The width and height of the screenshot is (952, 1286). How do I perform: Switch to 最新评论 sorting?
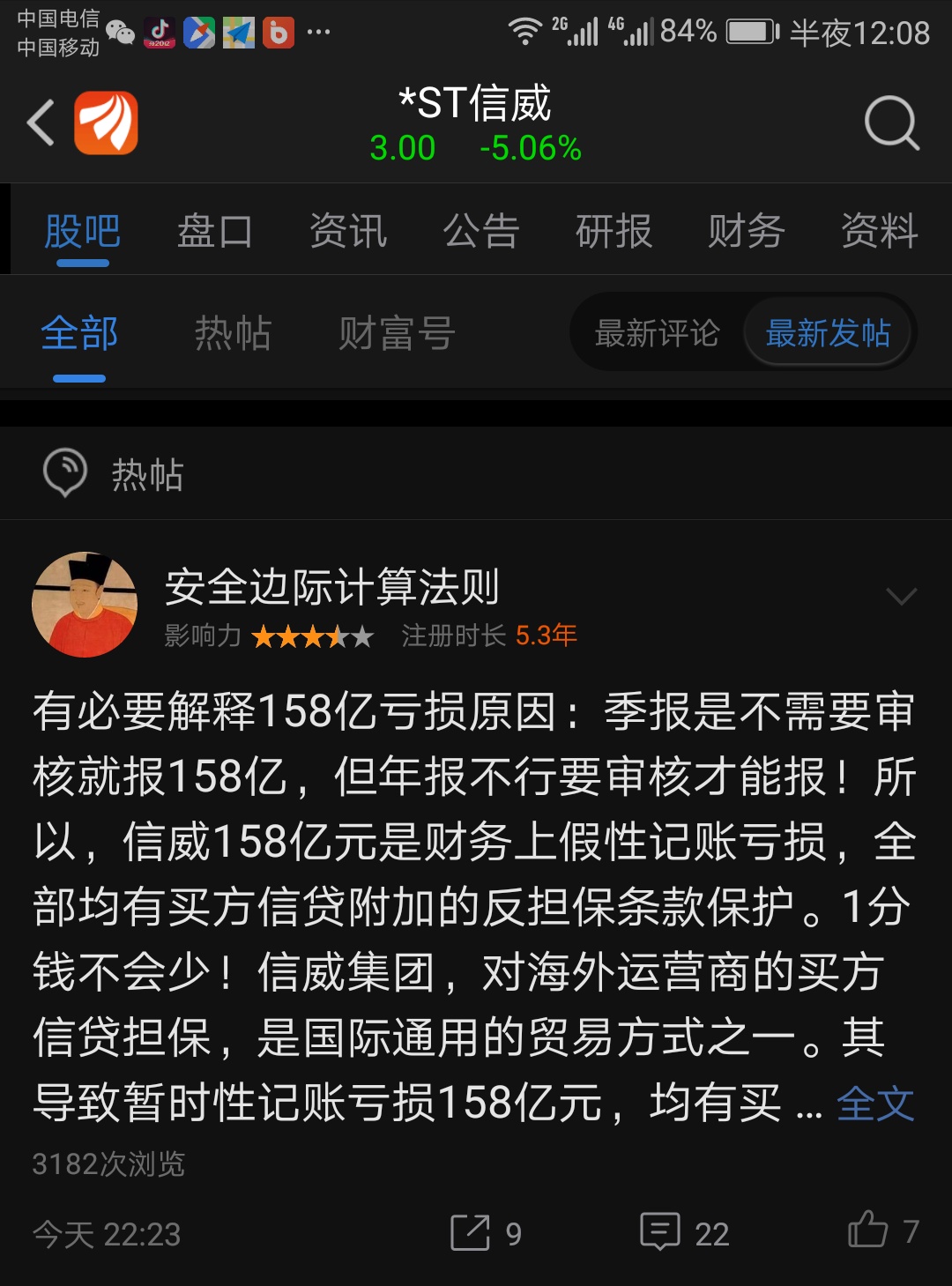(x=657, y=333)
